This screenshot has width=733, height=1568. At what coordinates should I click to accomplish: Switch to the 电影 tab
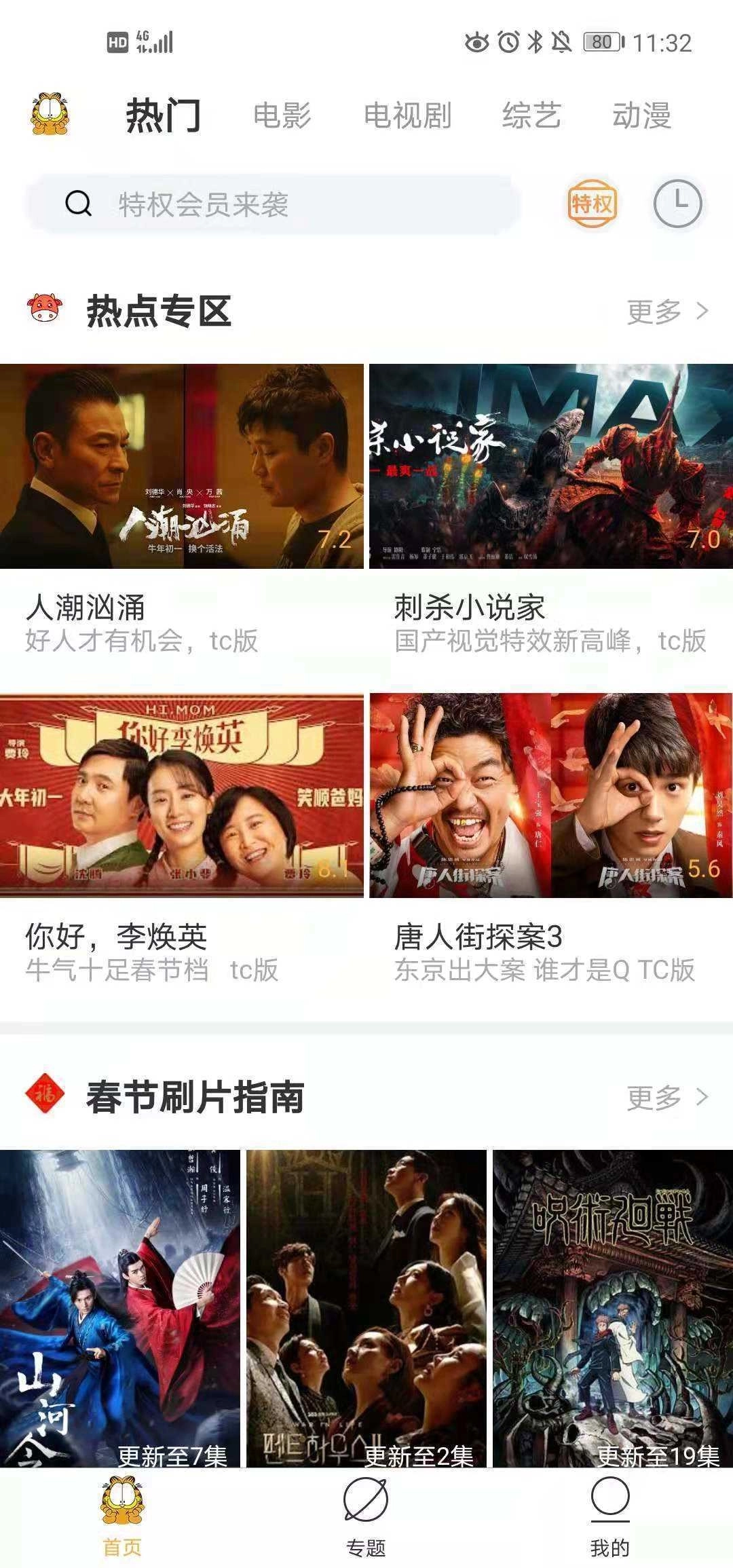(x=282, y=115)
